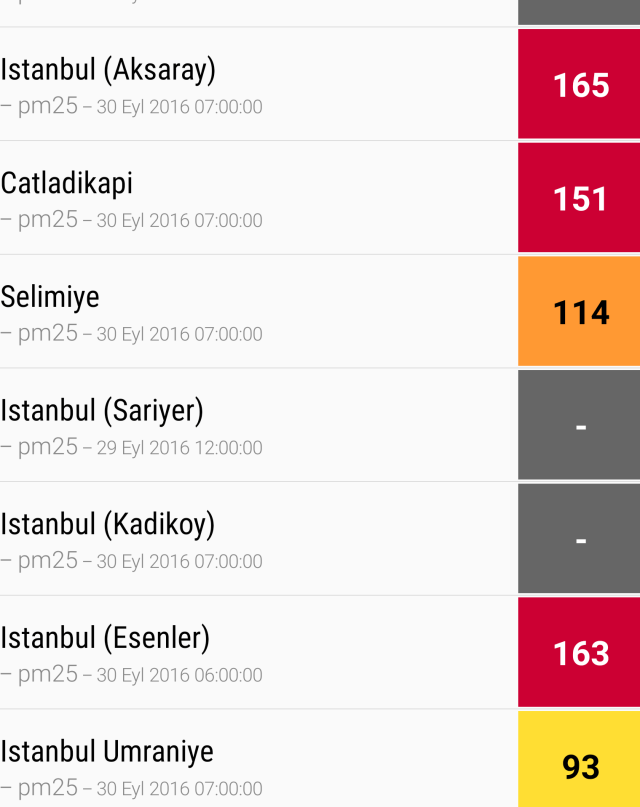Screen dimensions: 640x807
Task: Open the Istanbul (Aksaray) station row
Action: pos(258,85)
